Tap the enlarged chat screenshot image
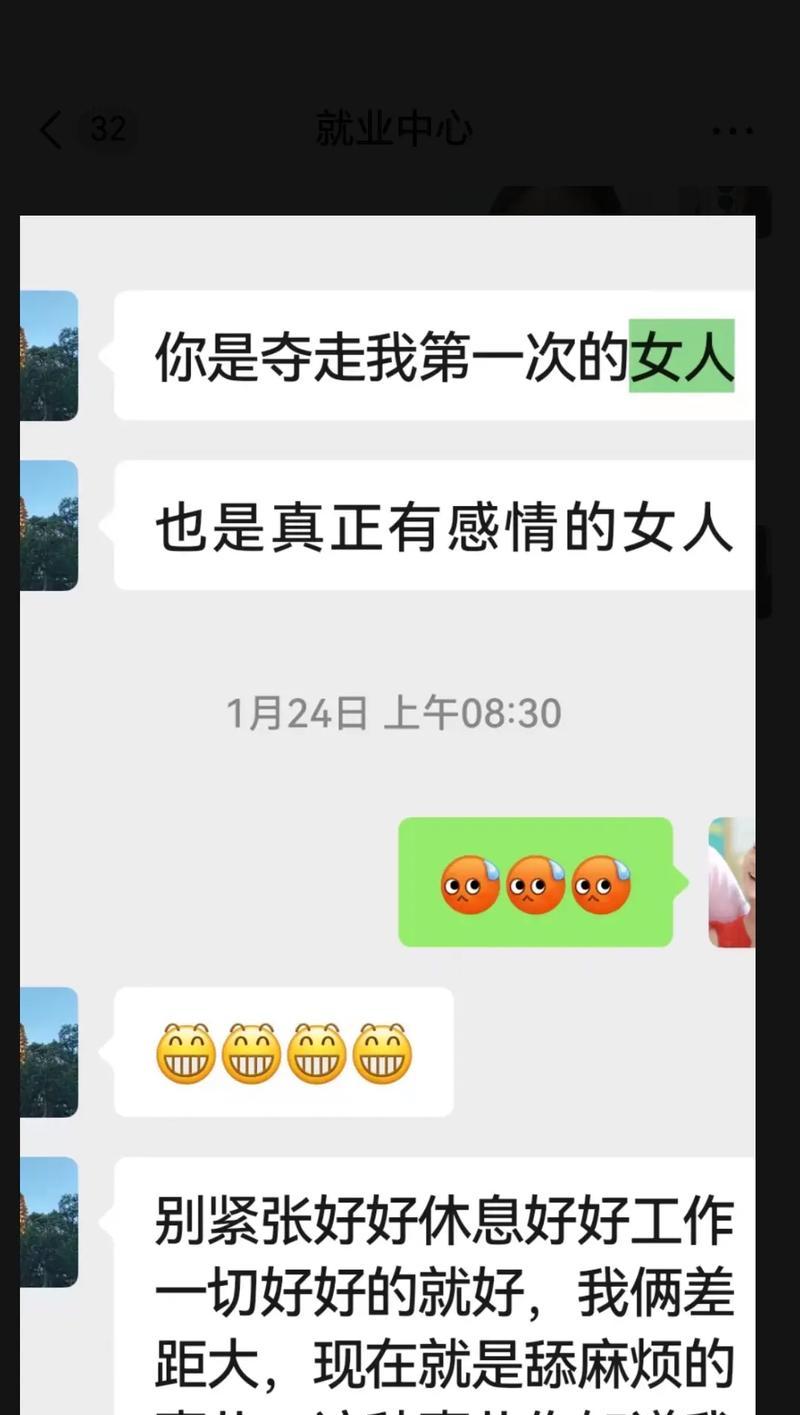800x1415 pixels. (387, 760)
